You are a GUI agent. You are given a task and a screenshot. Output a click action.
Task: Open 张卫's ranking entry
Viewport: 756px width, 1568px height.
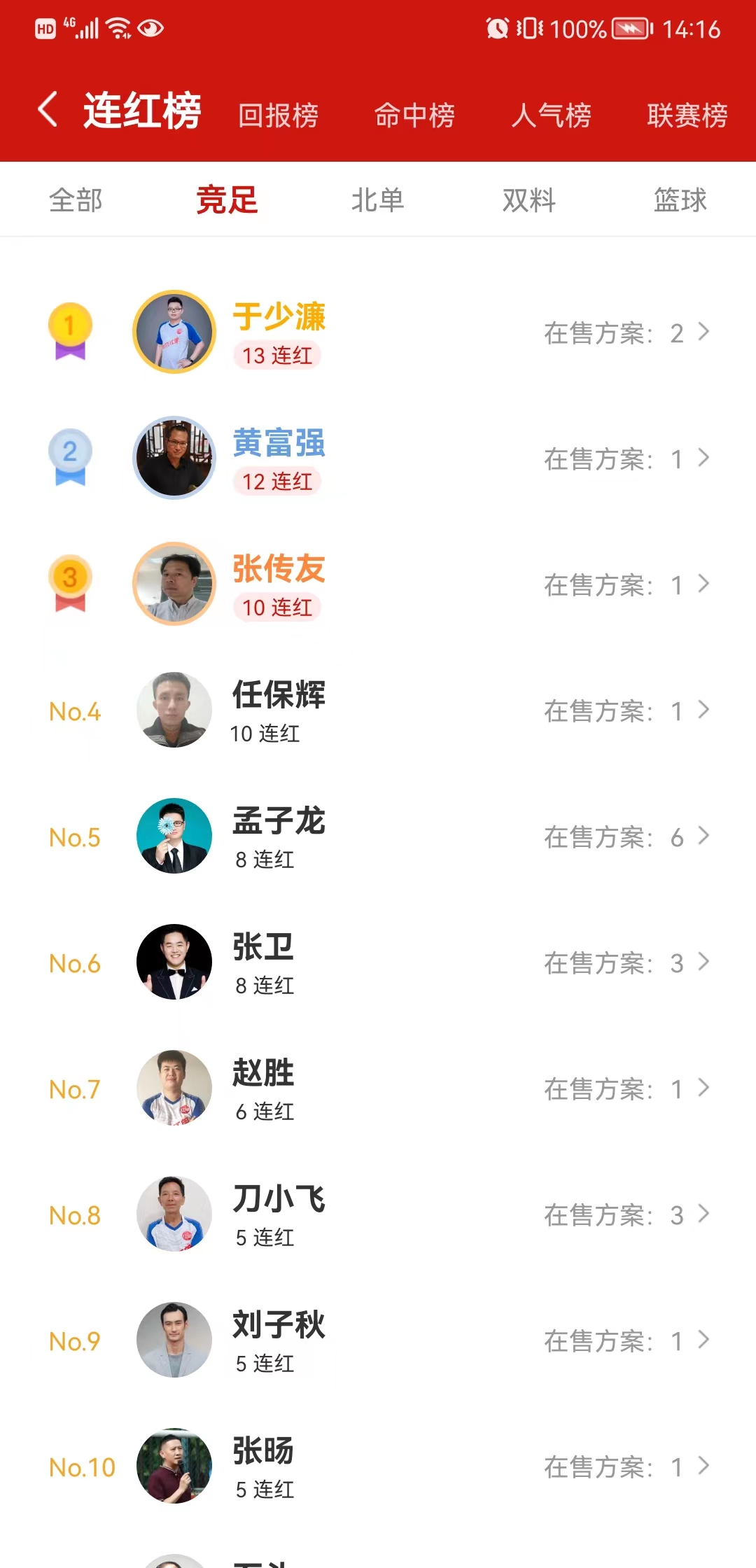(x=378, y=962)
